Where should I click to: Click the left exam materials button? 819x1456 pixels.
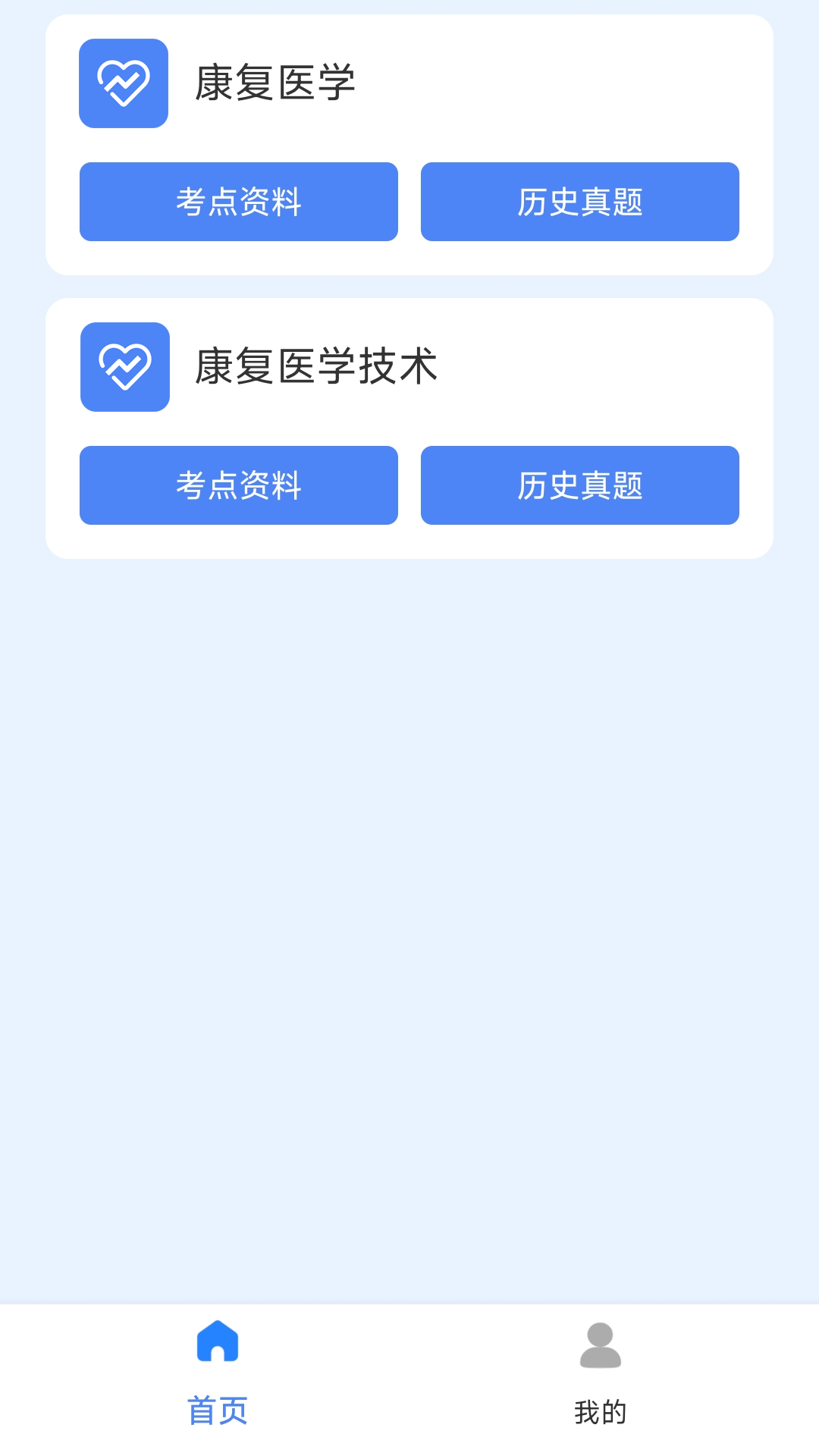(239, 201)
